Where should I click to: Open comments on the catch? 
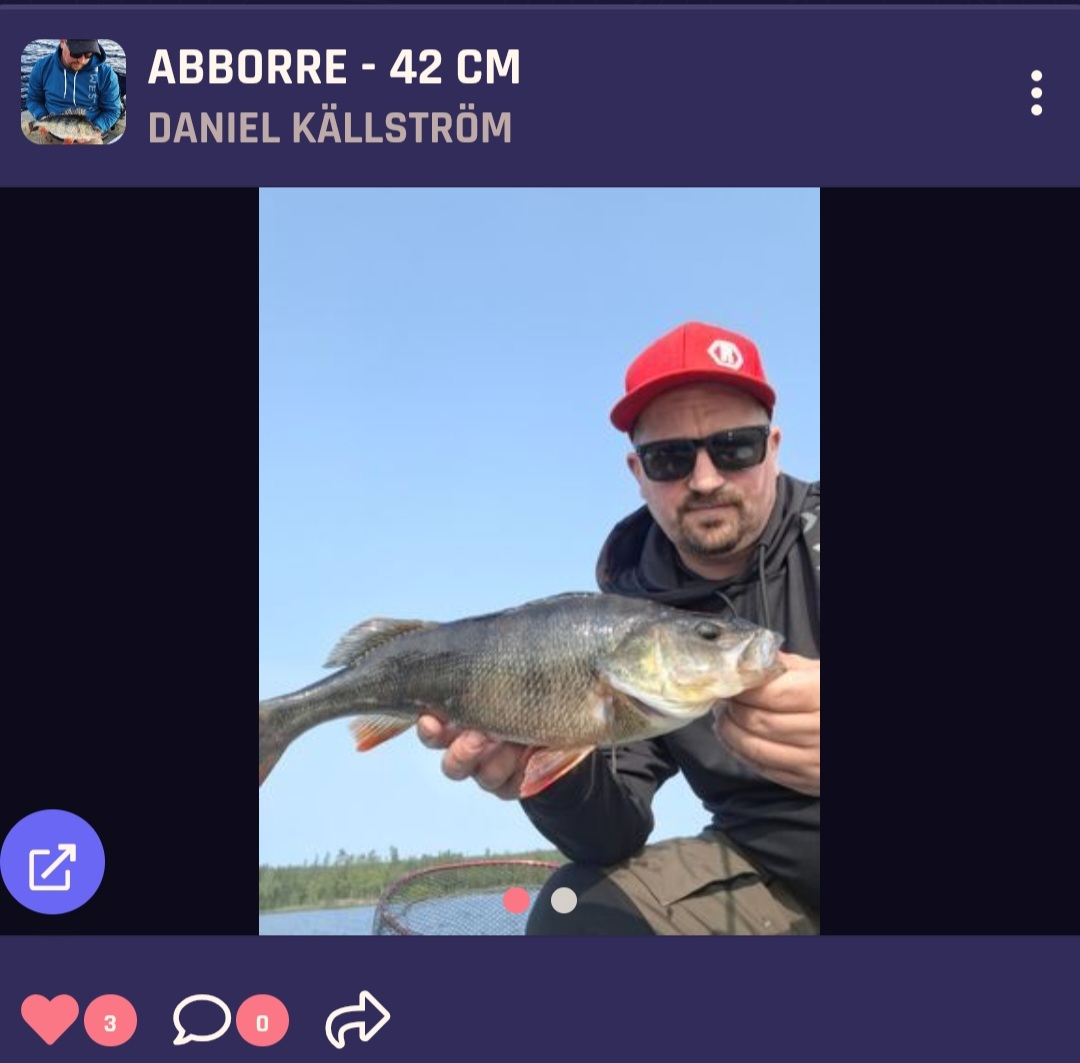point(202,1020)
